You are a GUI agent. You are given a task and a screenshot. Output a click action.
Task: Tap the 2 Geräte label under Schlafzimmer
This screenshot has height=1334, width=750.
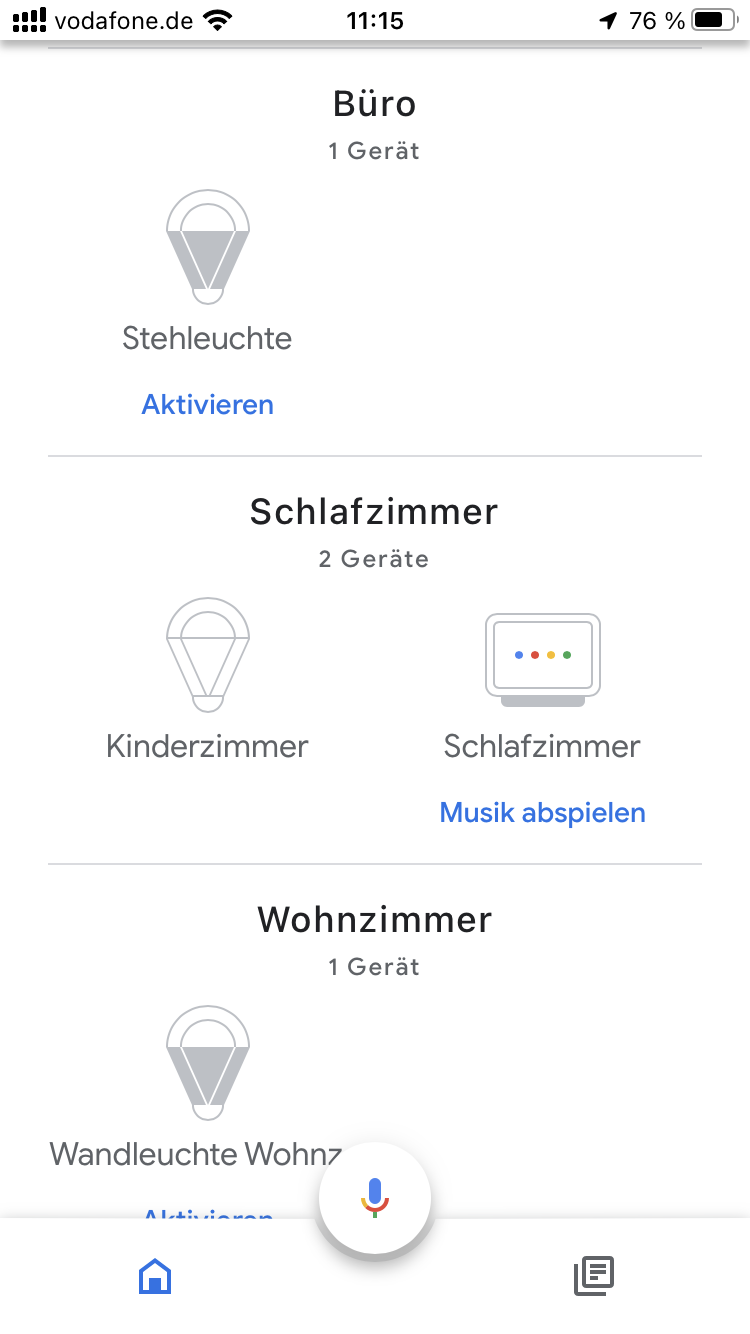pyautogui.click(x=374, y=559)
